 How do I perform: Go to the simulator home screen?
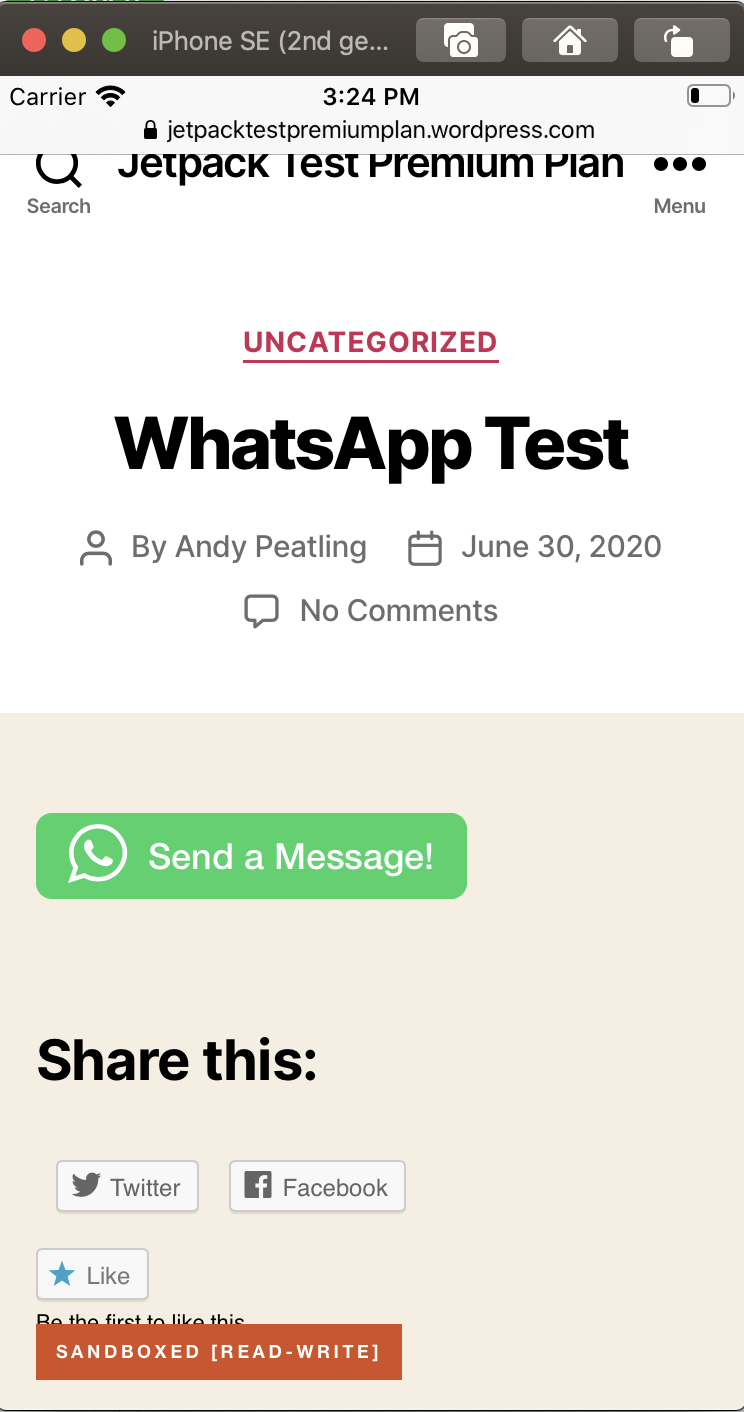point(570,41)
